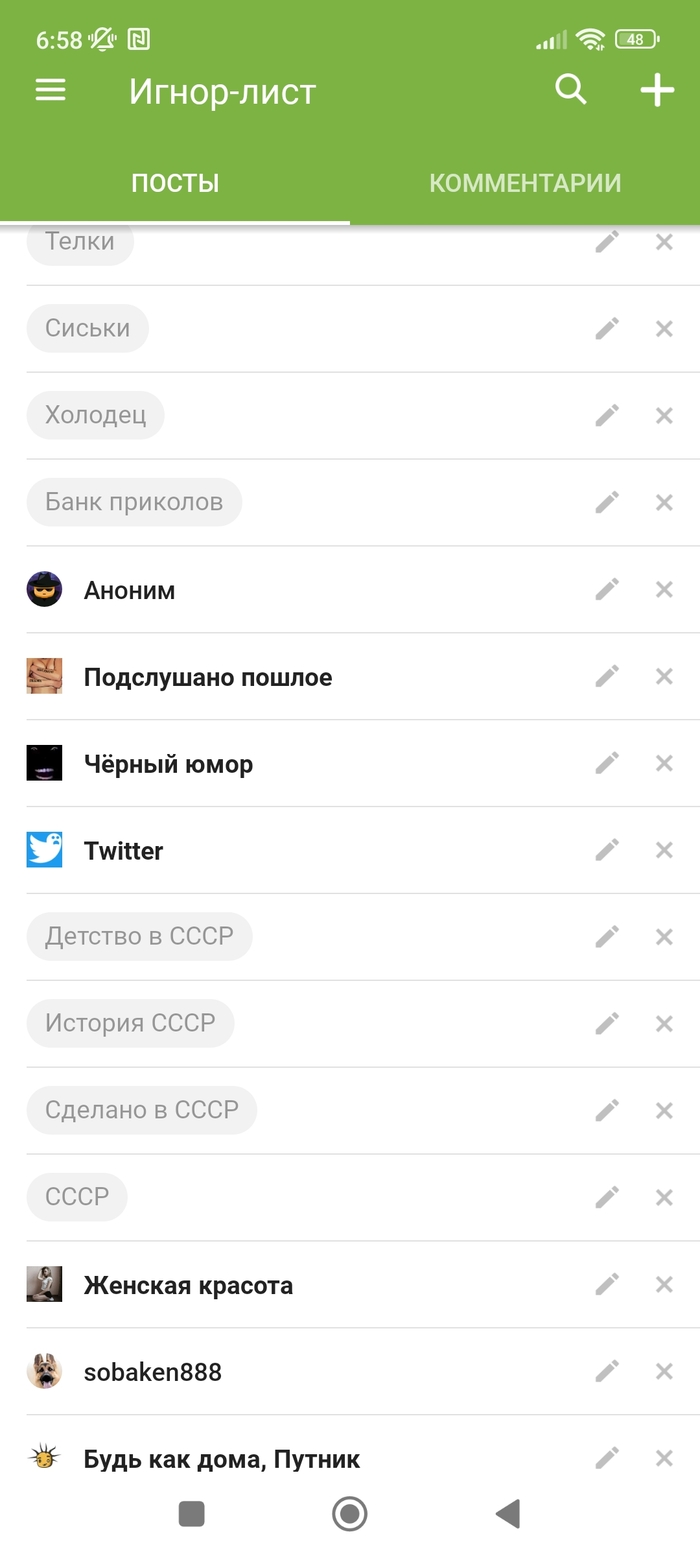The height and width of the screenshot is (1556, 700).
Task: Open the Женская красота community
Action: 188,1285
